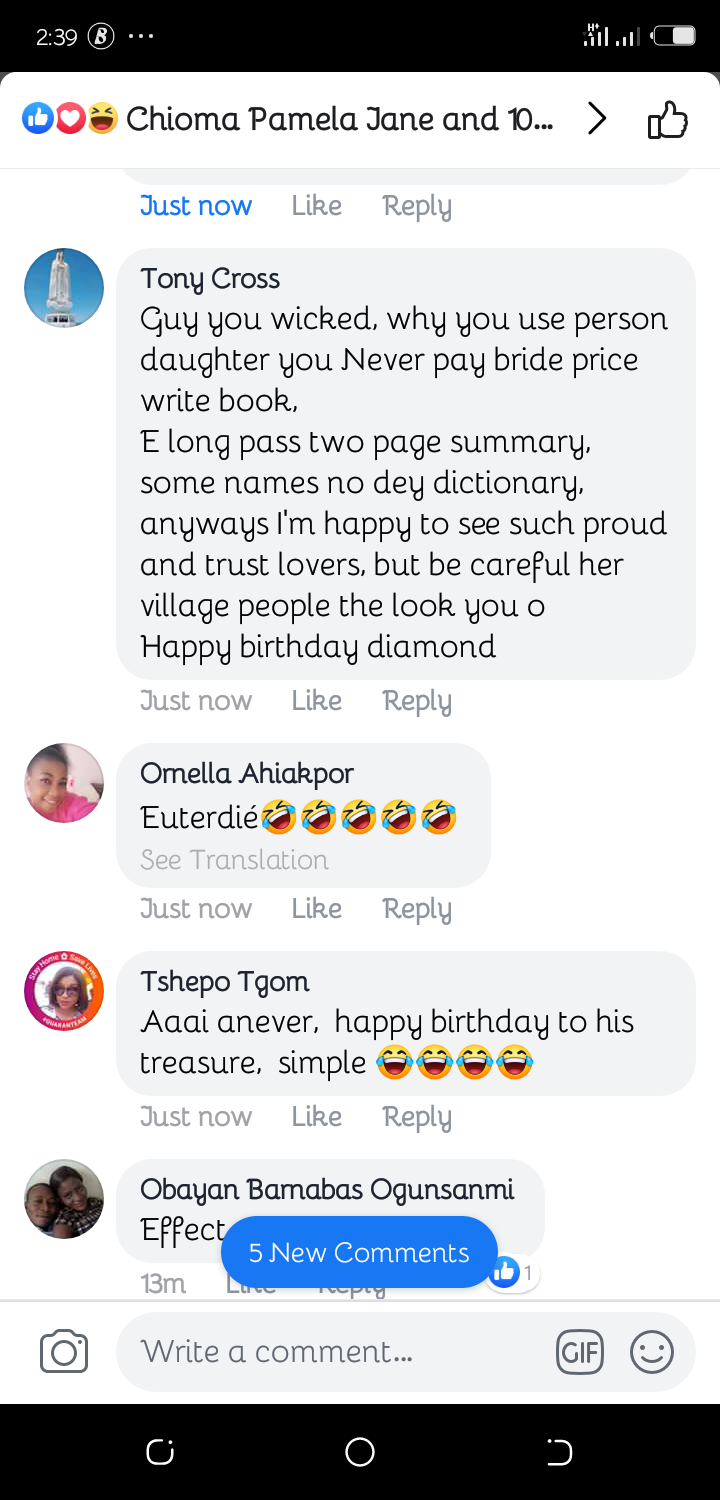Viewport: 720px width, 1500px height.
Task: Like the post with thumbs-up icon
Action: (x=667, y=121)
